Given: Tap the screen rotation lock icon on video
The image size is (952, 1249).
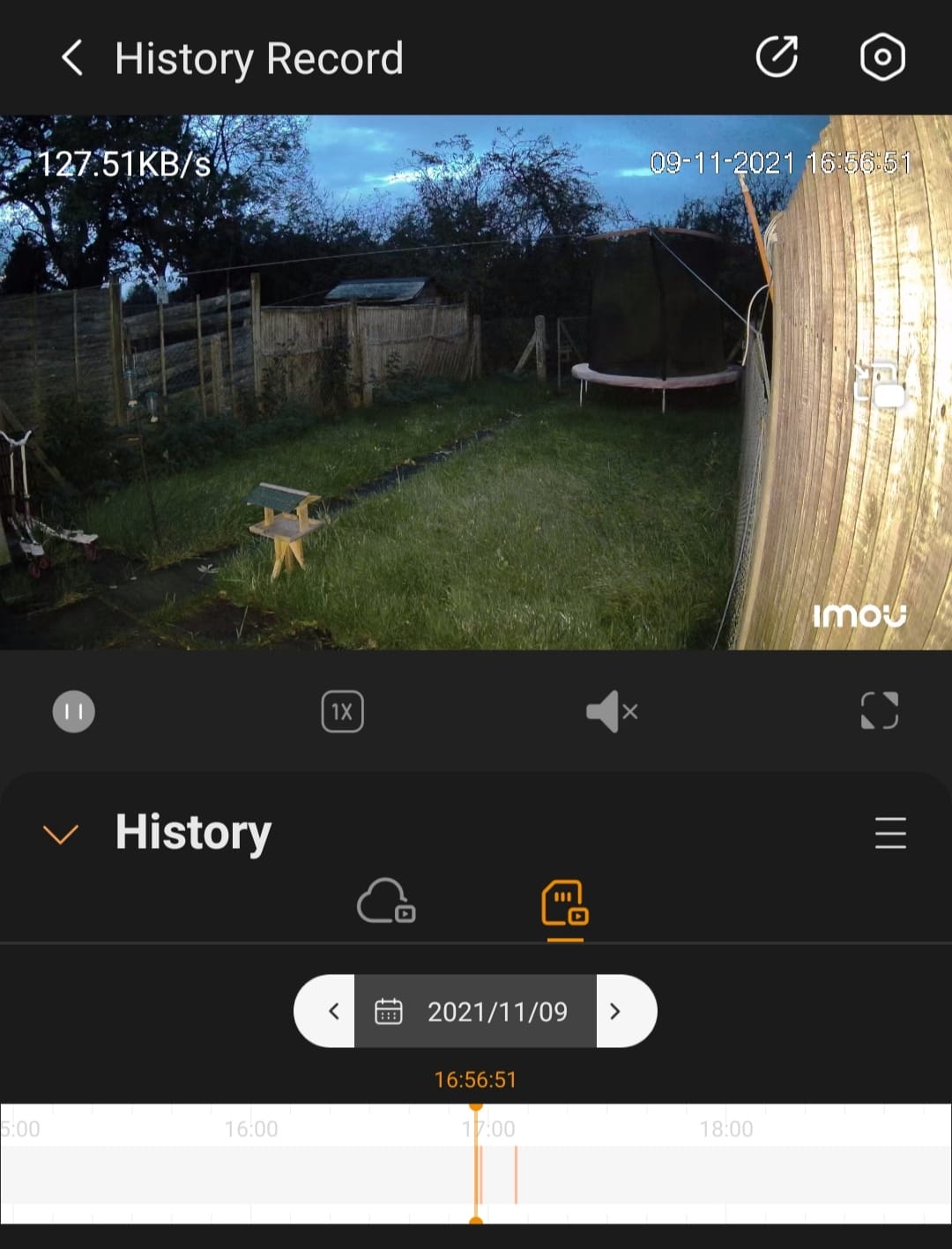Looking at the screenshot, I should [x=880, y=384].
